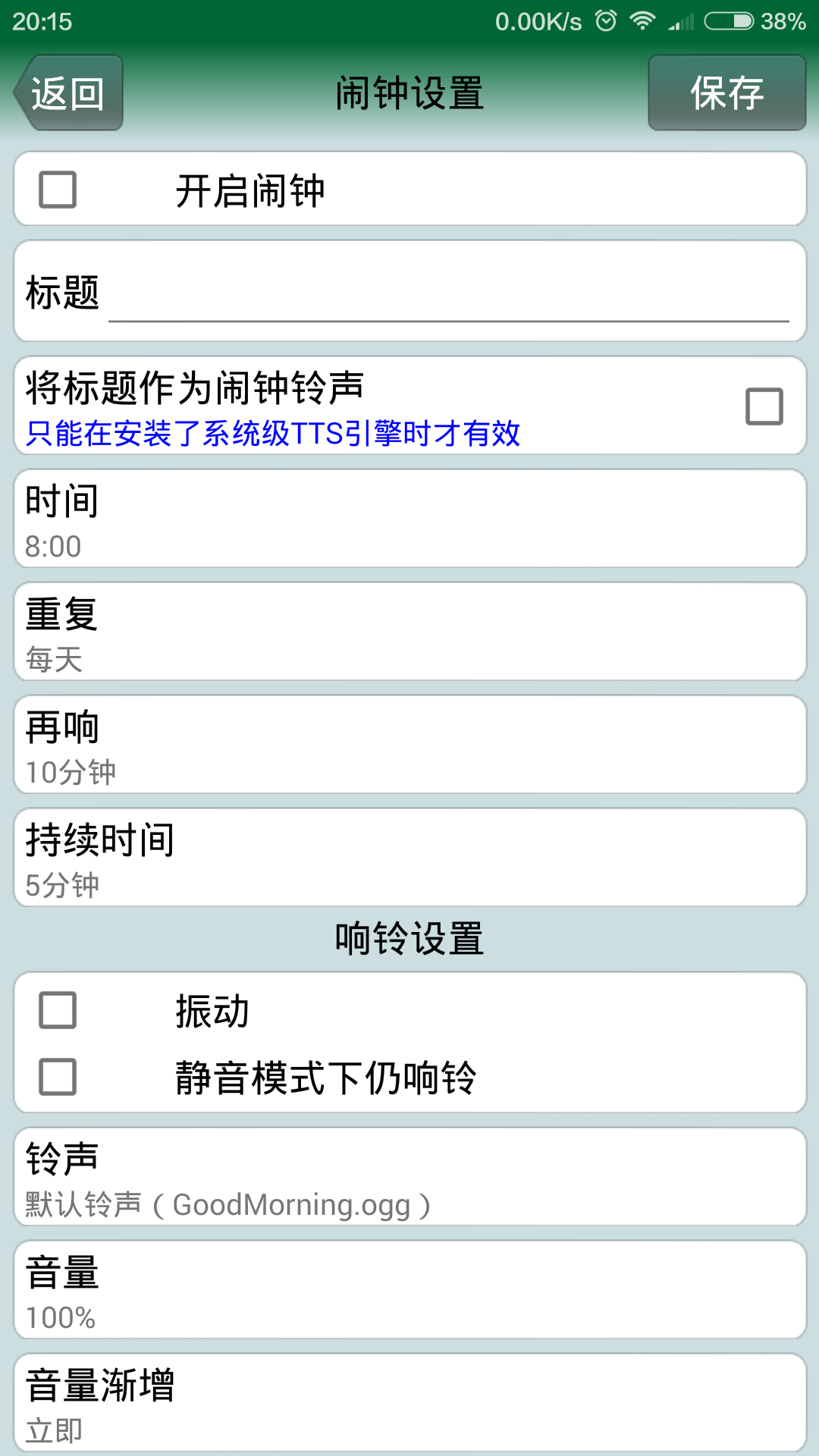The image size is (819, 1456).
Task: Enable the 开启闹钟 checkbox
Action: click(58, 190)
